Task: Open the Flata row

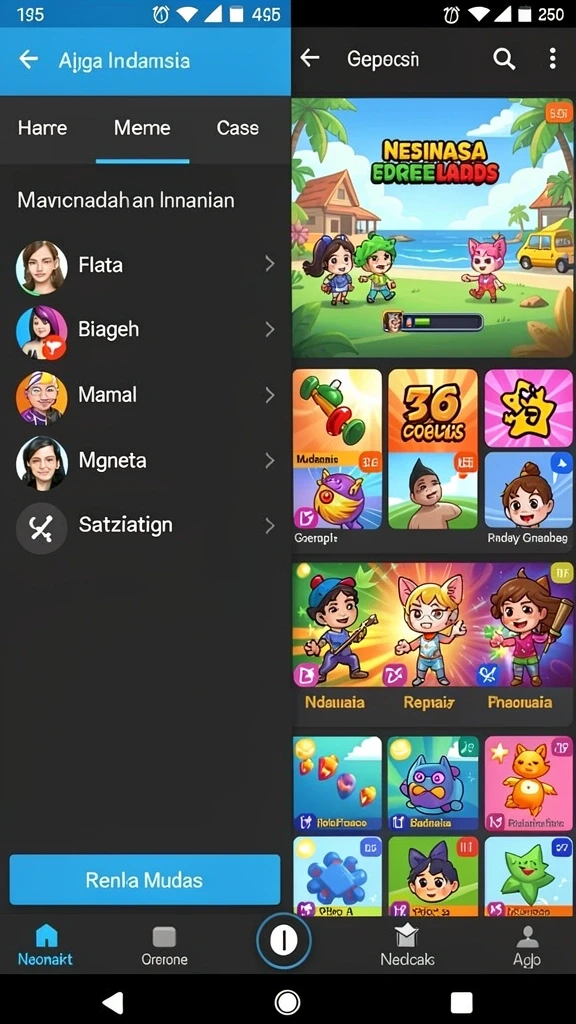Action: (145, 265)
